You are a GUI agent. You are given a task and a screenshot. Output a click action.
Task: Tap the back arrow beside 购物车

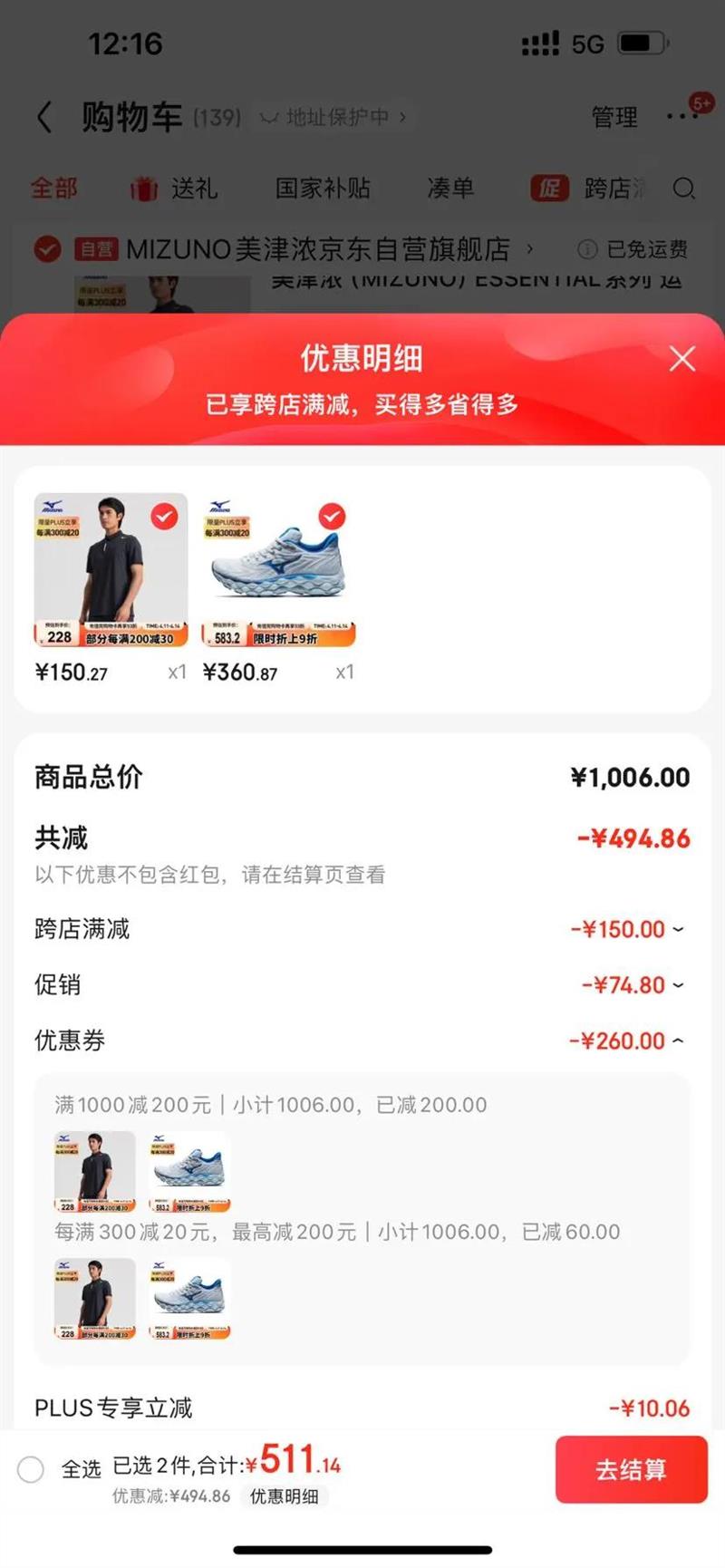click(43, 118)
